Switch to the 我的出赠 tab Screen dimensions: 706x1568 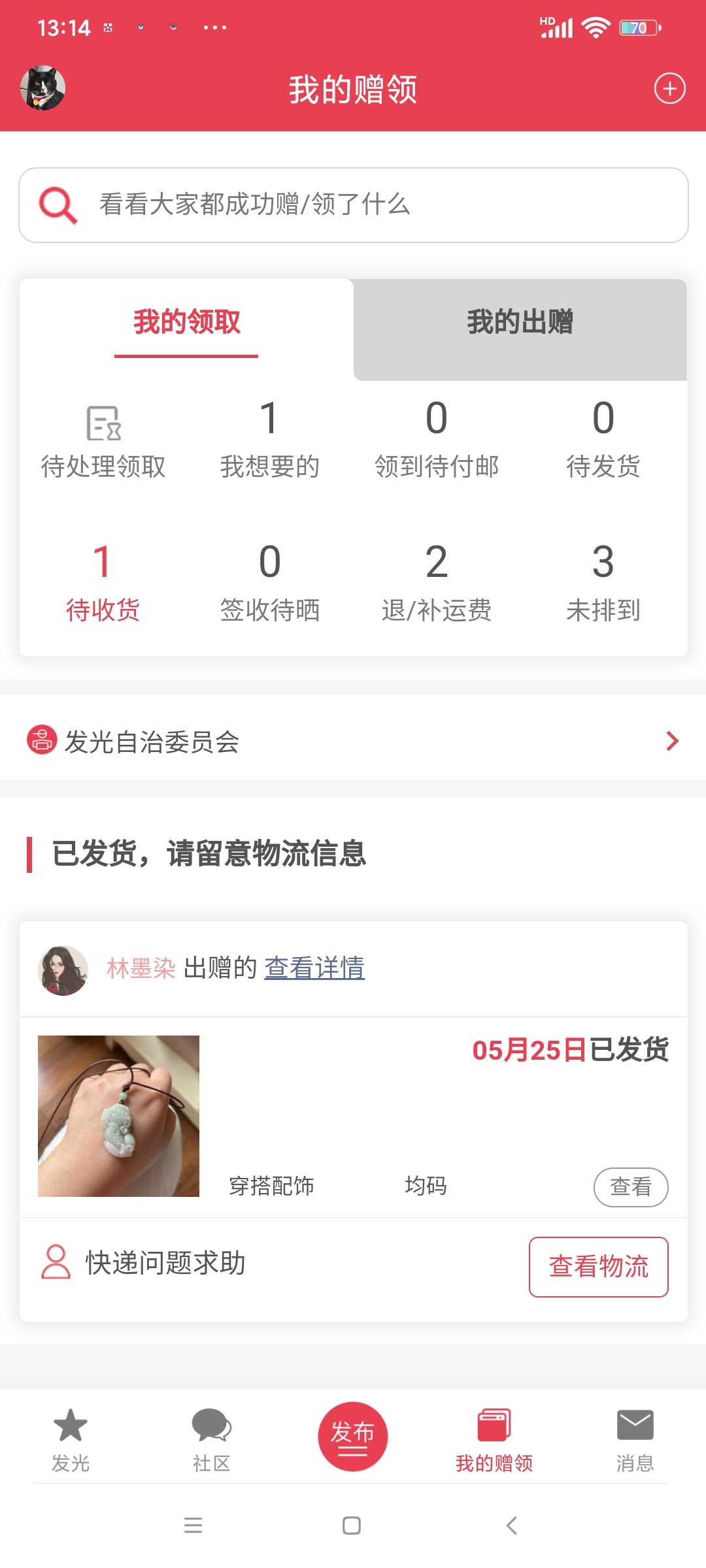click(520, 323)
